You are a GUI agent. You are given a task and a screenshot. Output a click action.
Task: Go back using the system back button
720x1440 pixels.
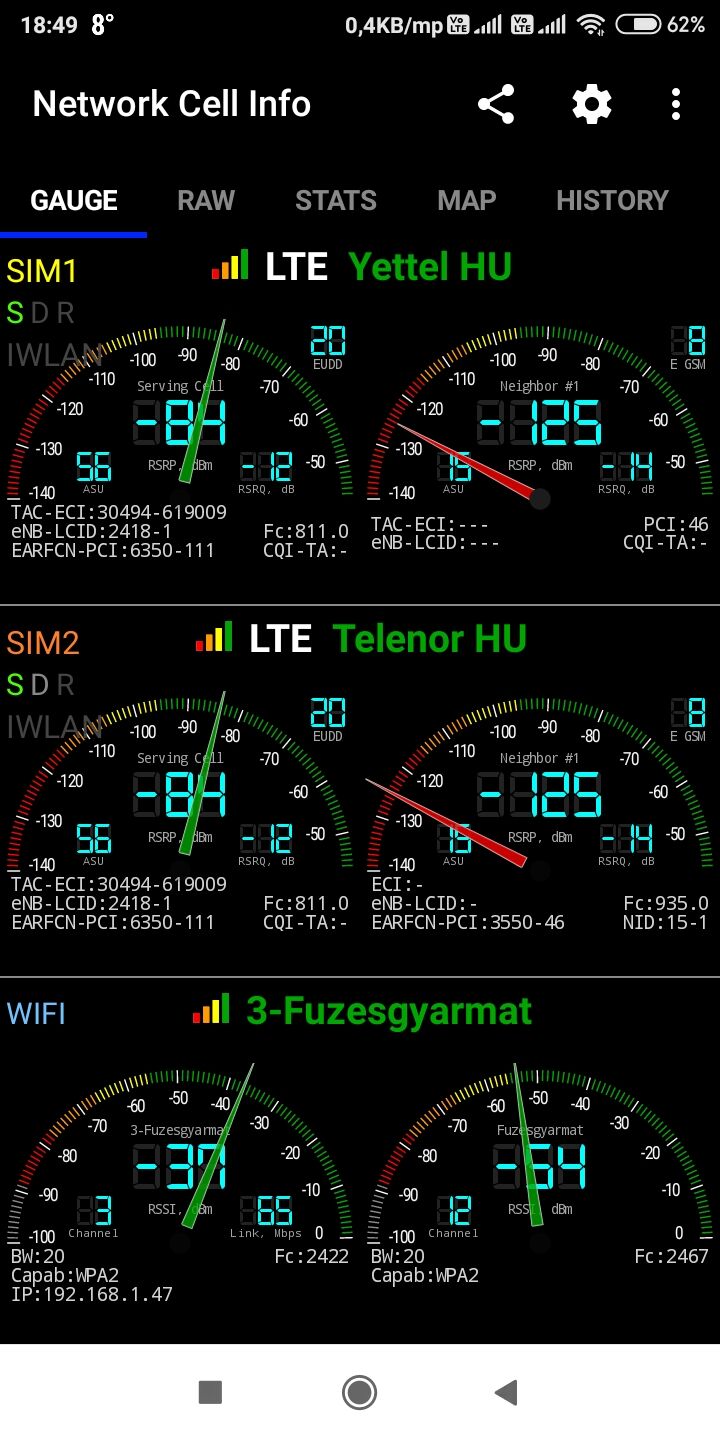point(507,1392)
